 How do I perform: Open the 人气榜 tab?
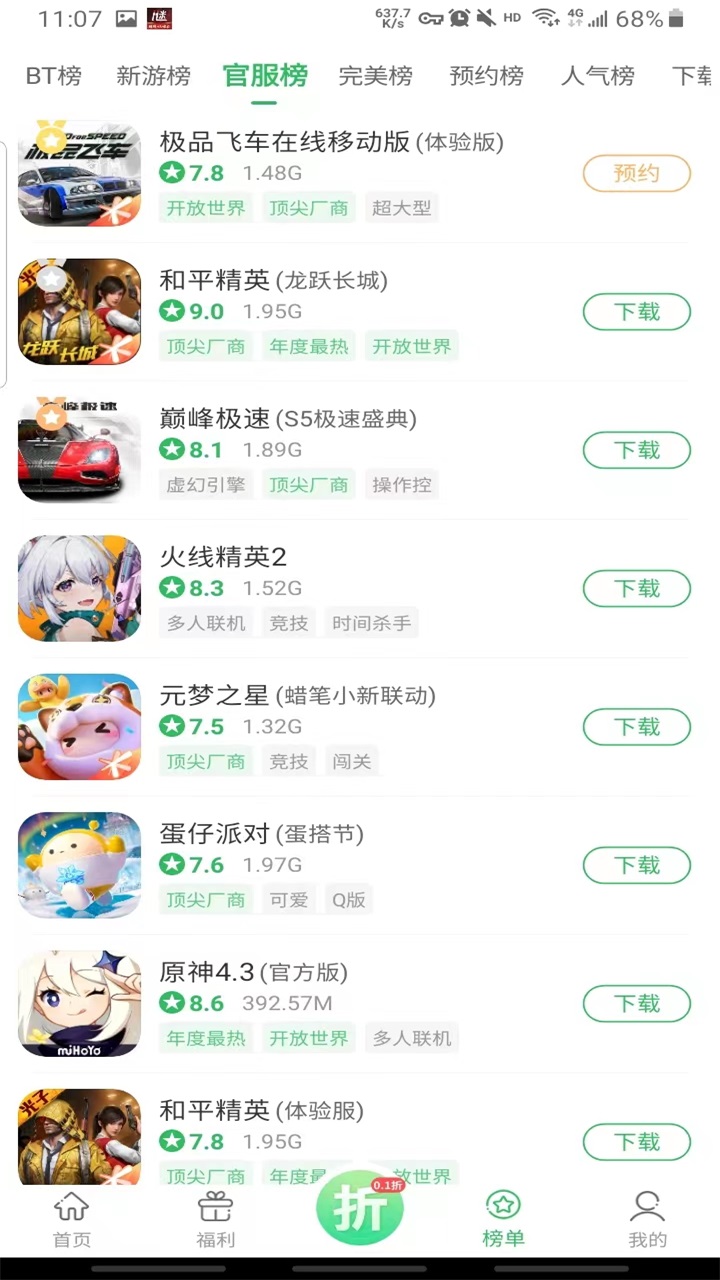pos(598,76)
